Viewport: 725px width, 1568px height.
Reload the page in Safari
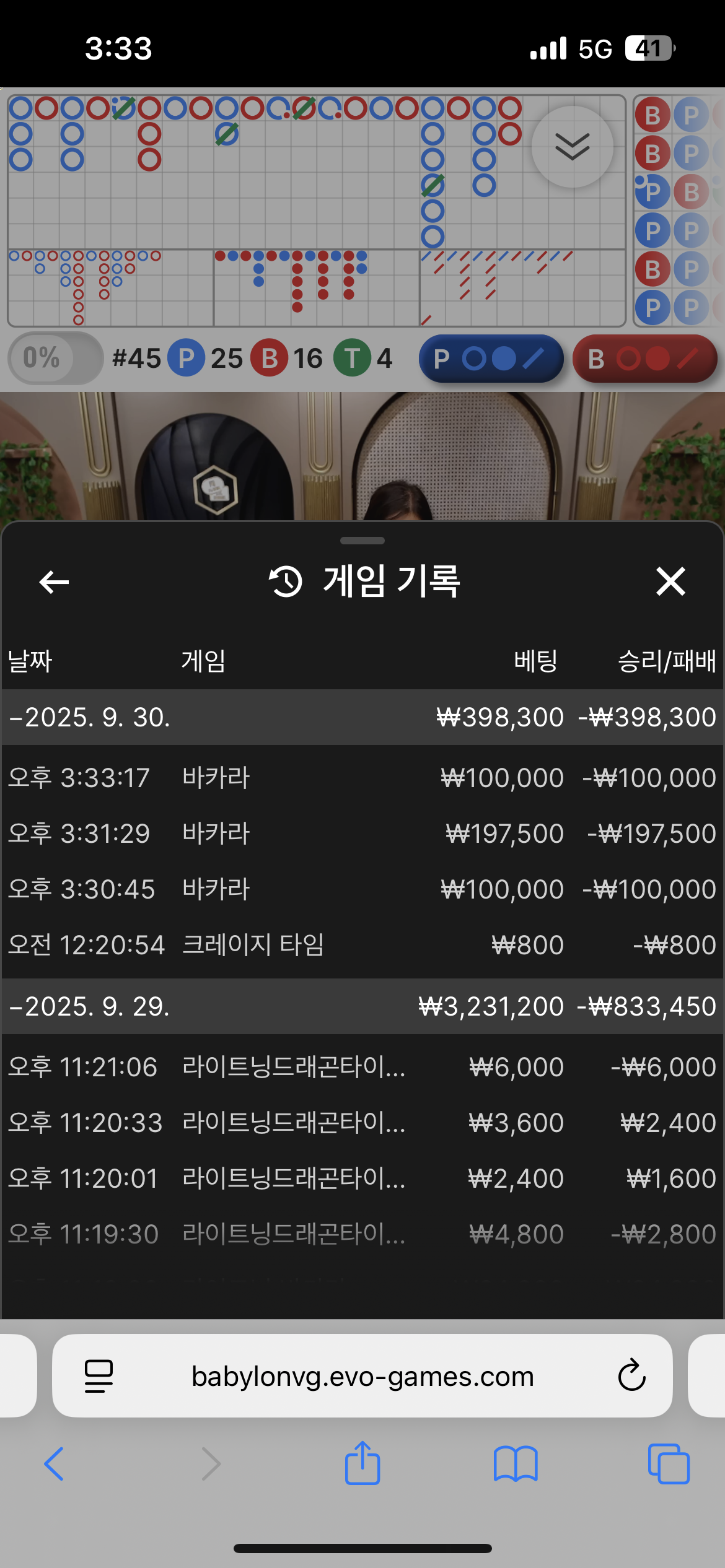pyautogui.click(x=631, y=1376)
